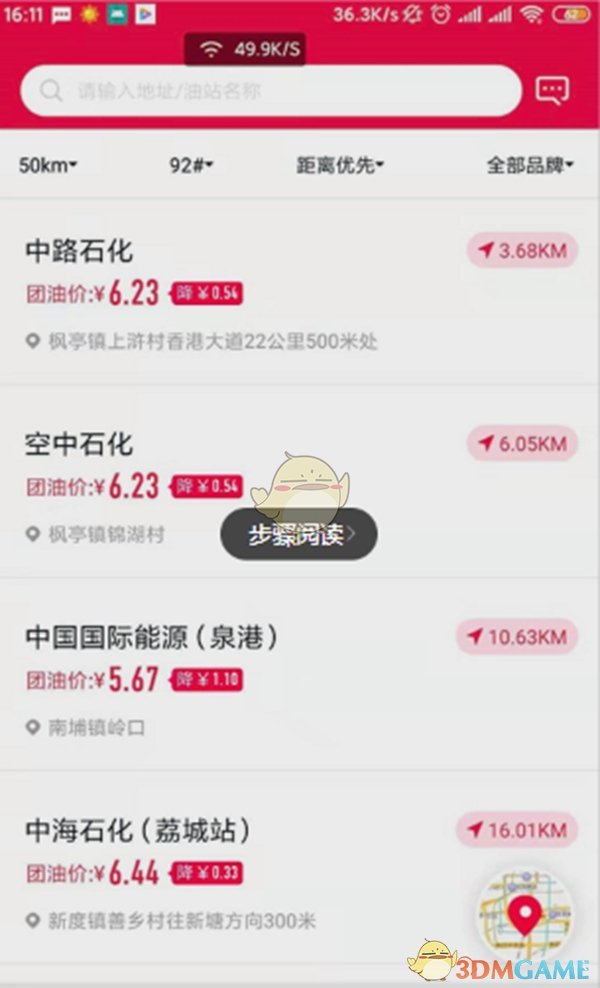Screen dimensions: 600x988
Task: Open the messages icon beside search
Action: tap(552, 91)
